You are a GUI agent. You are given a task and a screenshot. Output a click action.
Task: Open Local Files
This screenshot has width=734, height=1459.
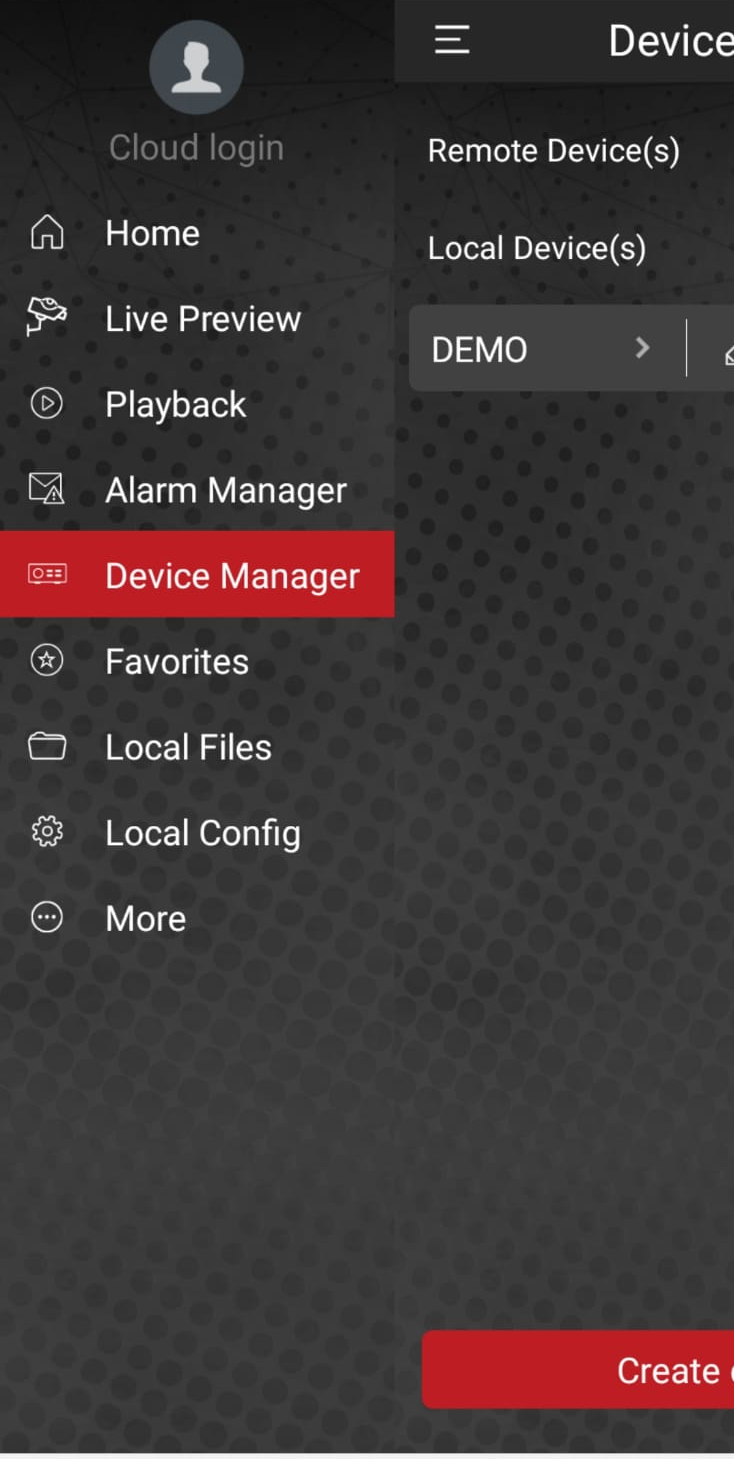[188, 747]
